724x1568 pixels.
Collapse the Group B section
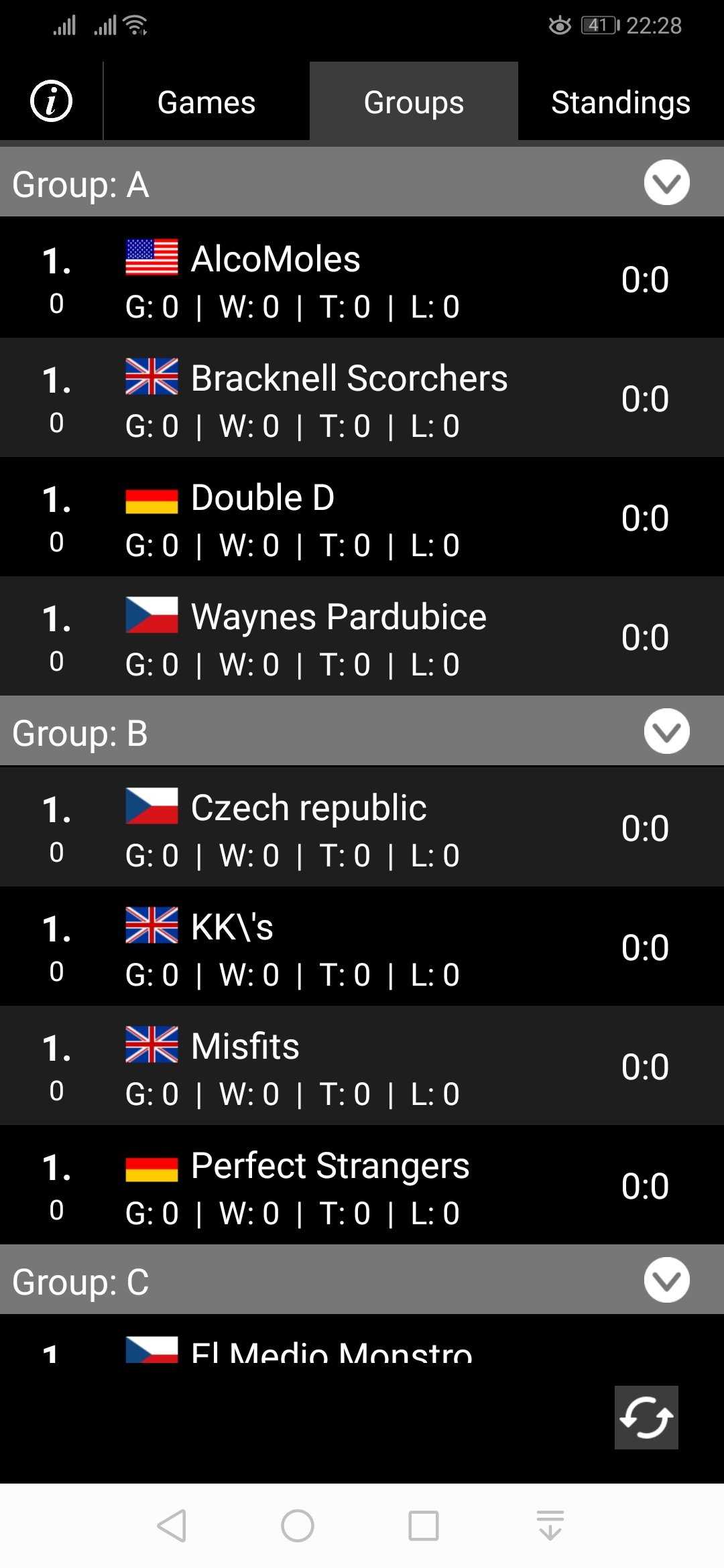click(666, 731)
